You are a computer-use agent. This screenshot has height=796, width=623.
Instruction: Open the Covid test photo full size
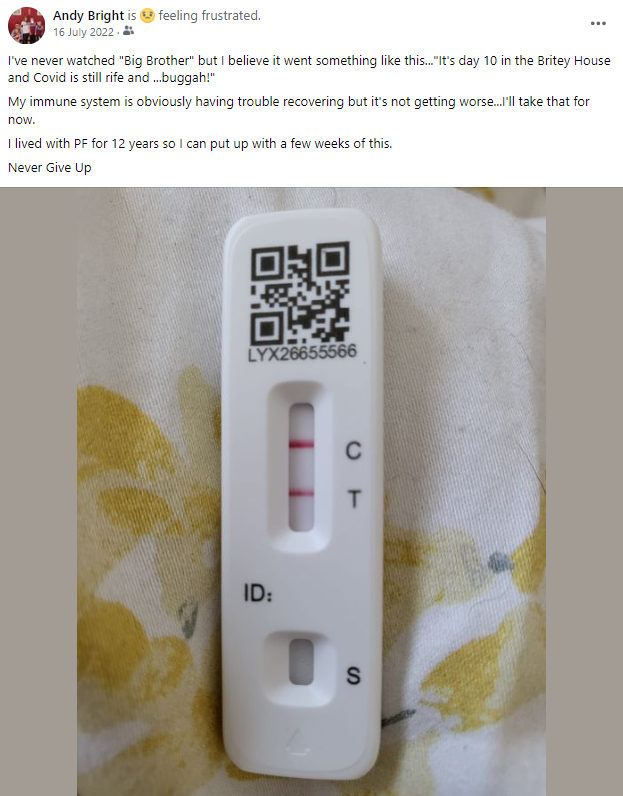311,490
